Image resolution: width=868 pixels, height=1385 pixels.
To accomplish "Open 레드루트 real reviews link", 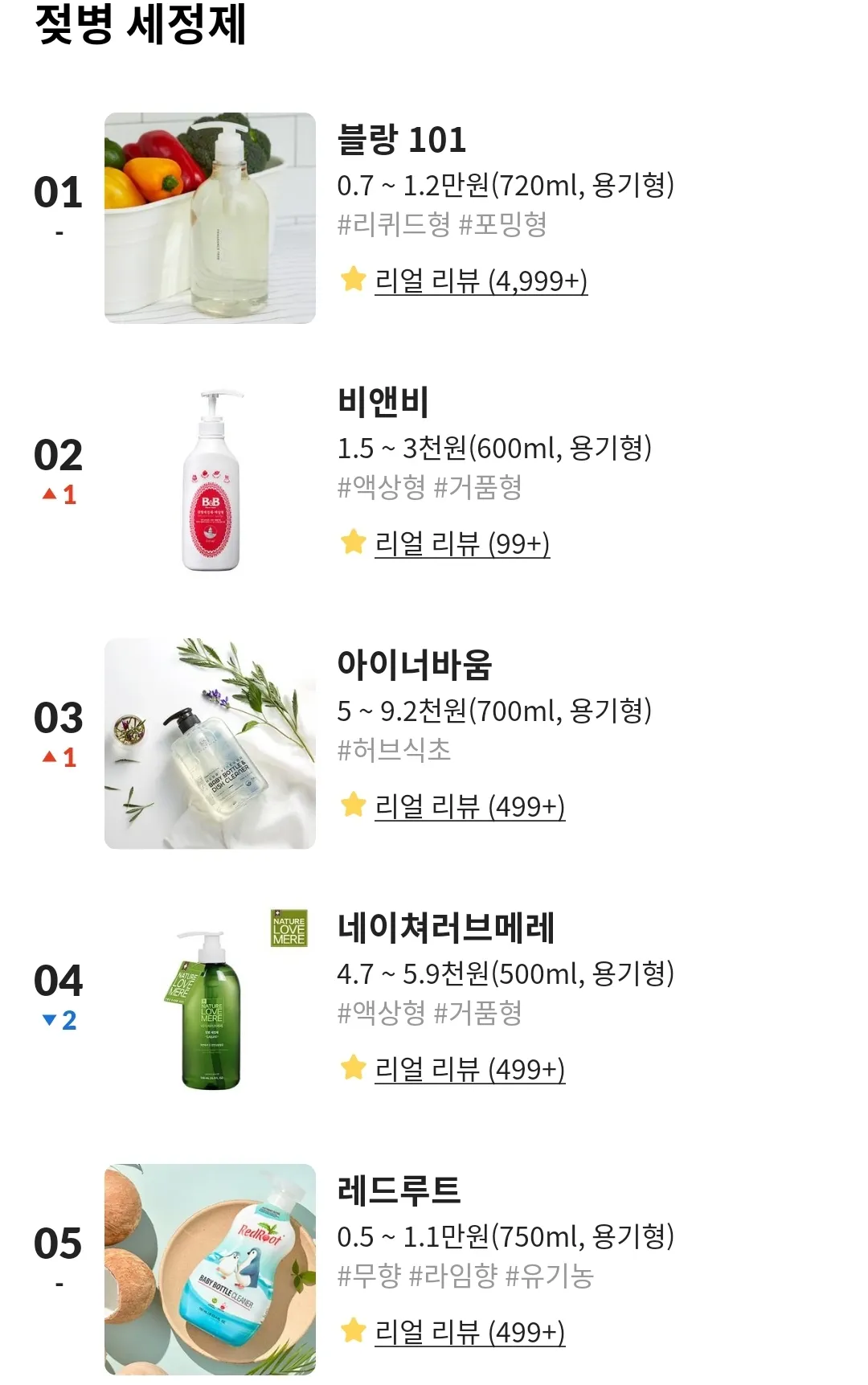I will pos(469,1333).
